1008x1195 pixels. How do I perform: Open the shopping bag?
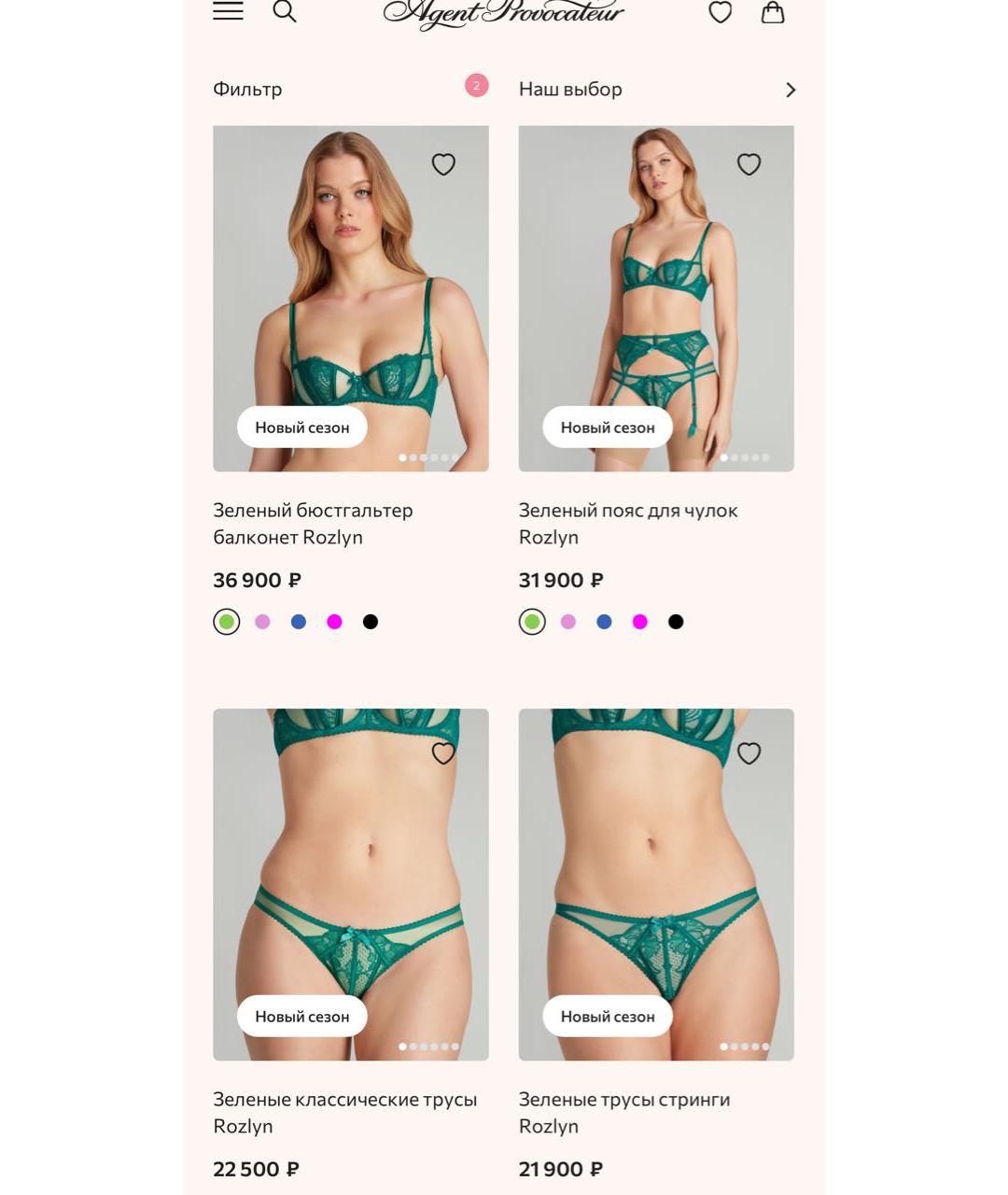pyautogui.click(x=773, y=12)
